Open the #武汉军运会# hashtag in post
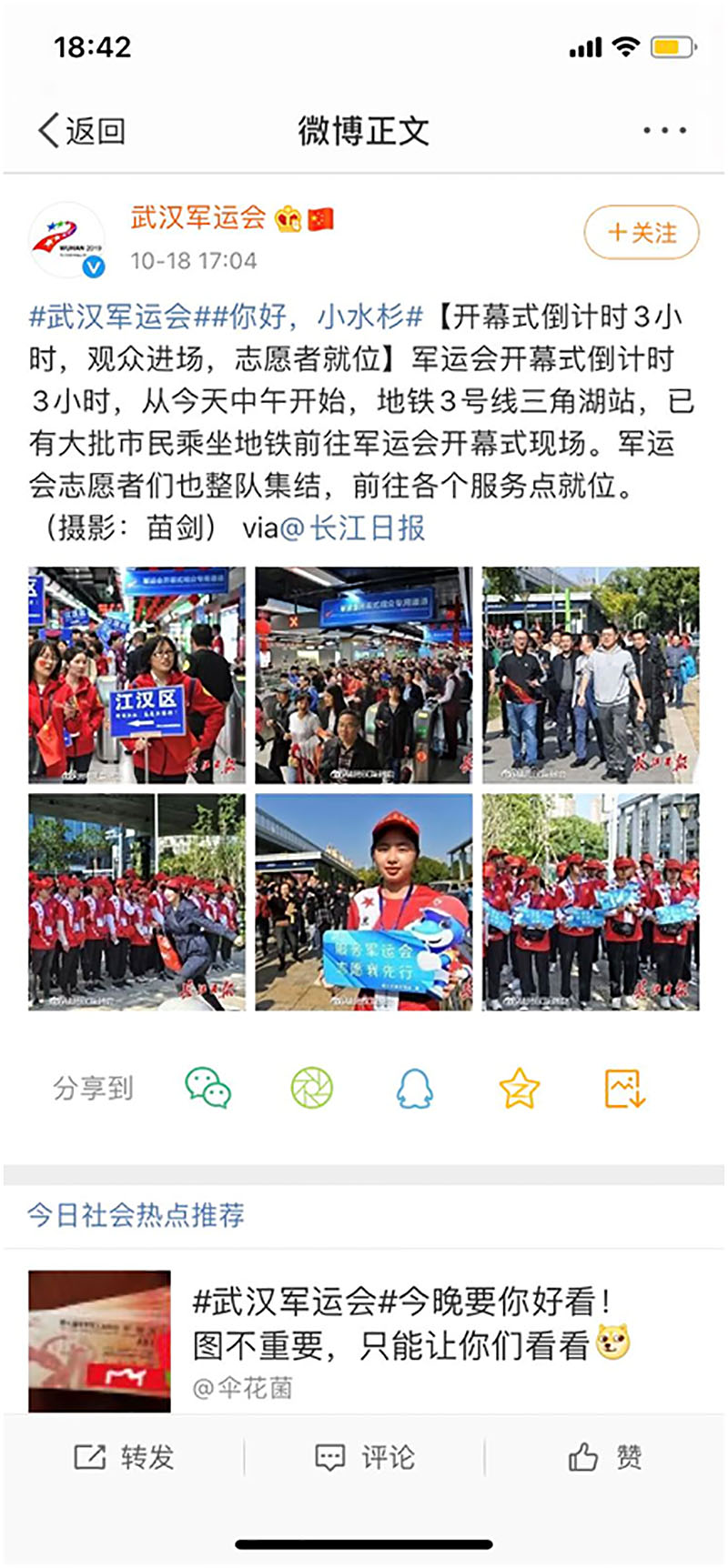Image resolution: width=728 pixels, height=1568 pixels. (109, 317)
